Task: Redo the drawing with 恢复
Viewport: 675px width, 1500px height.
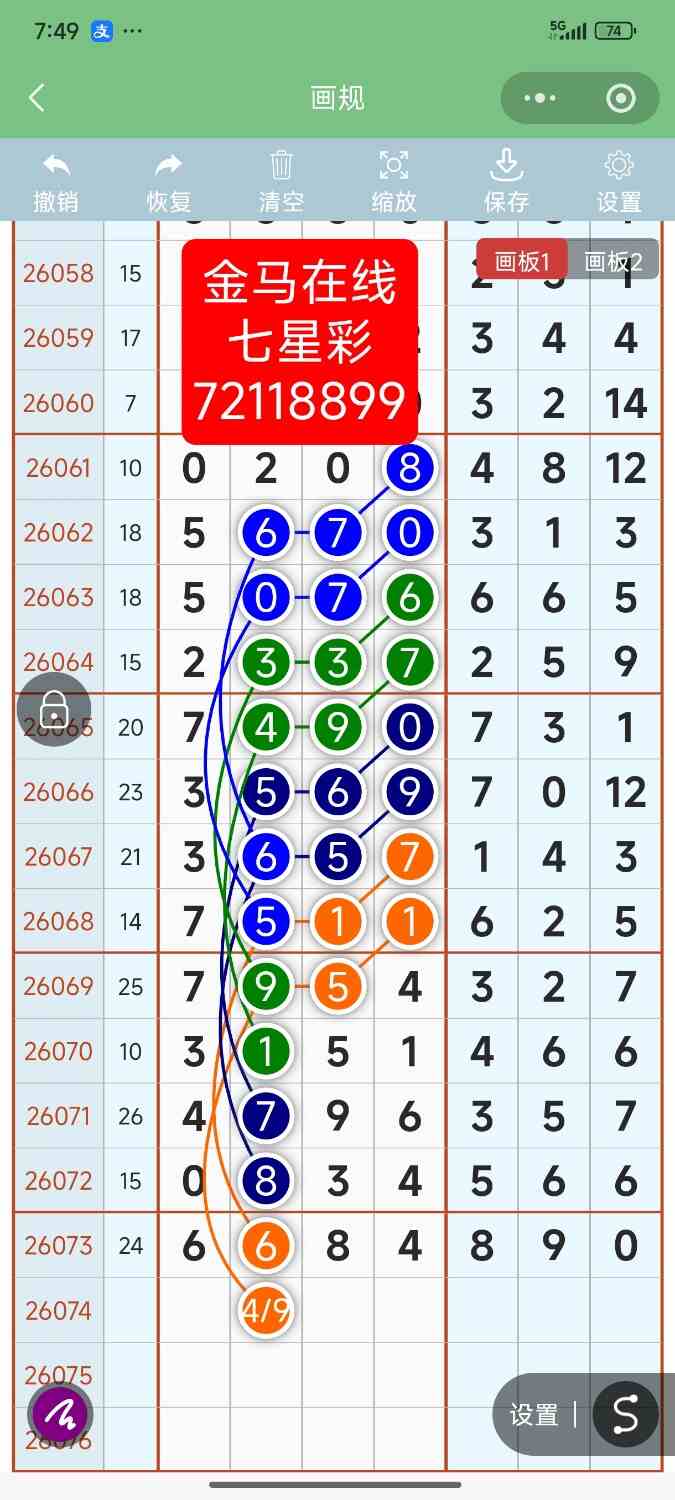Action: click(x=169, y=182)
